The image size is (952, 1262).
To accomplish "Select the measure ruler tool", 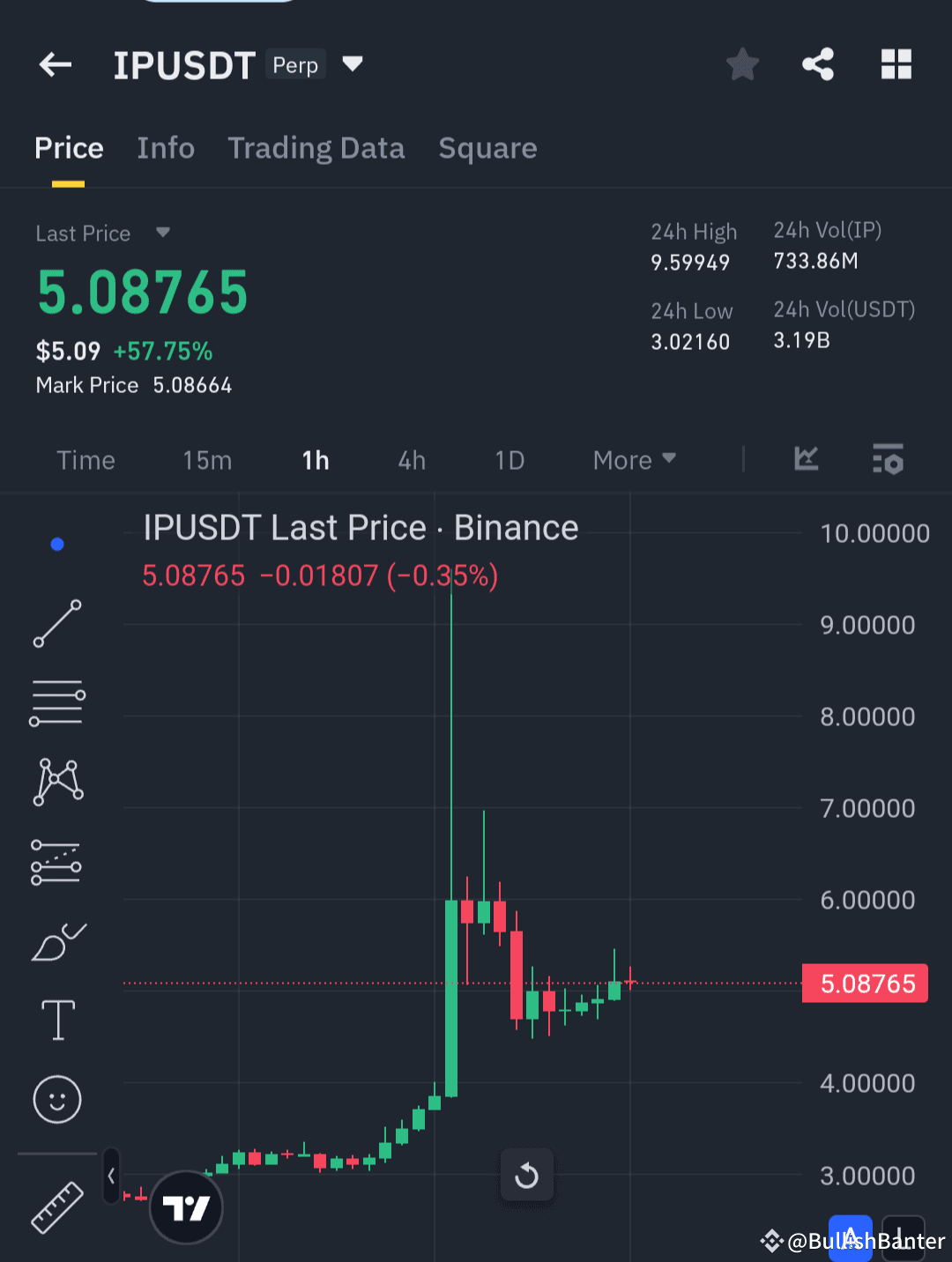I will [x=56, y=1207].
